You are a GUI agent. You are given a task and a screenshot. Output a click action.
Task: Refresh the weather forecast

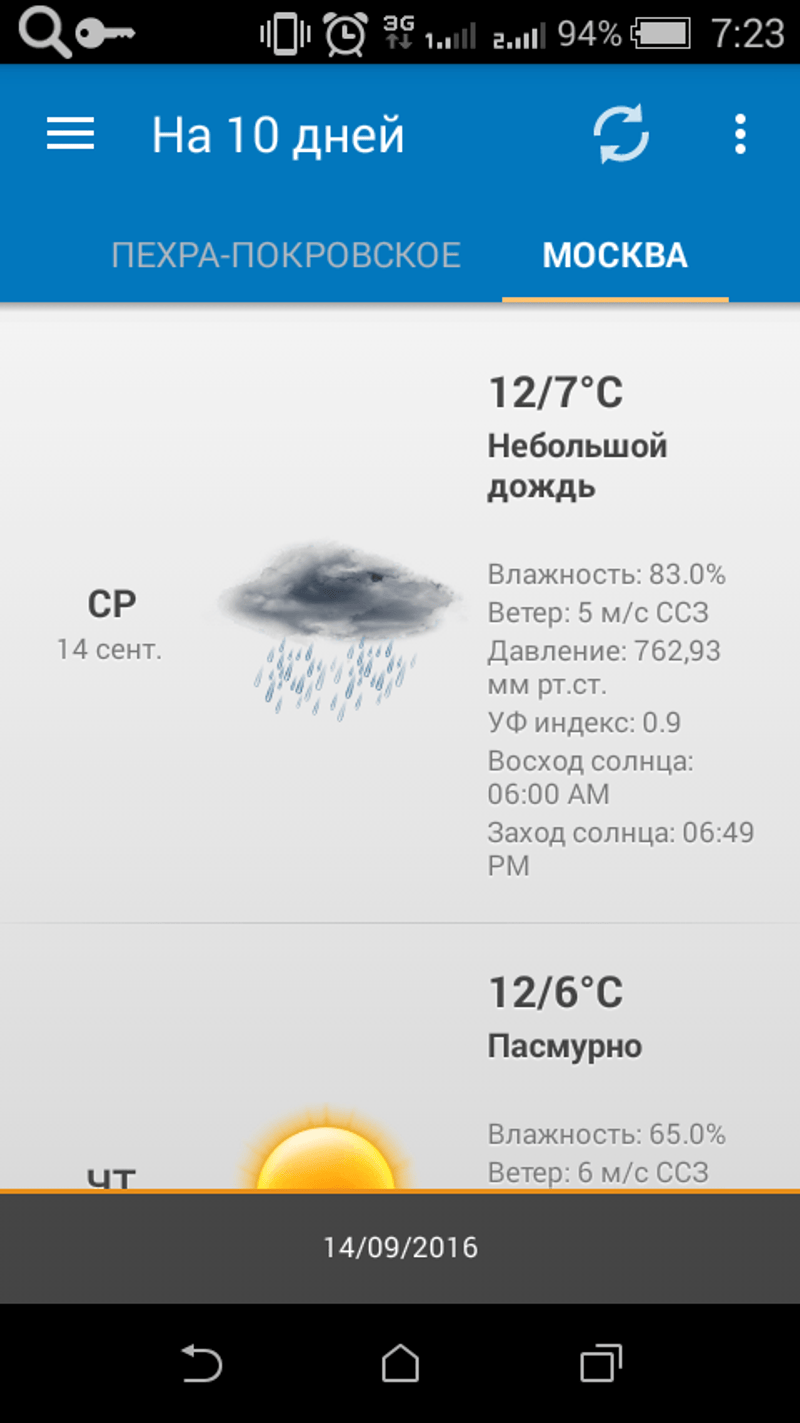pos(621,134)
